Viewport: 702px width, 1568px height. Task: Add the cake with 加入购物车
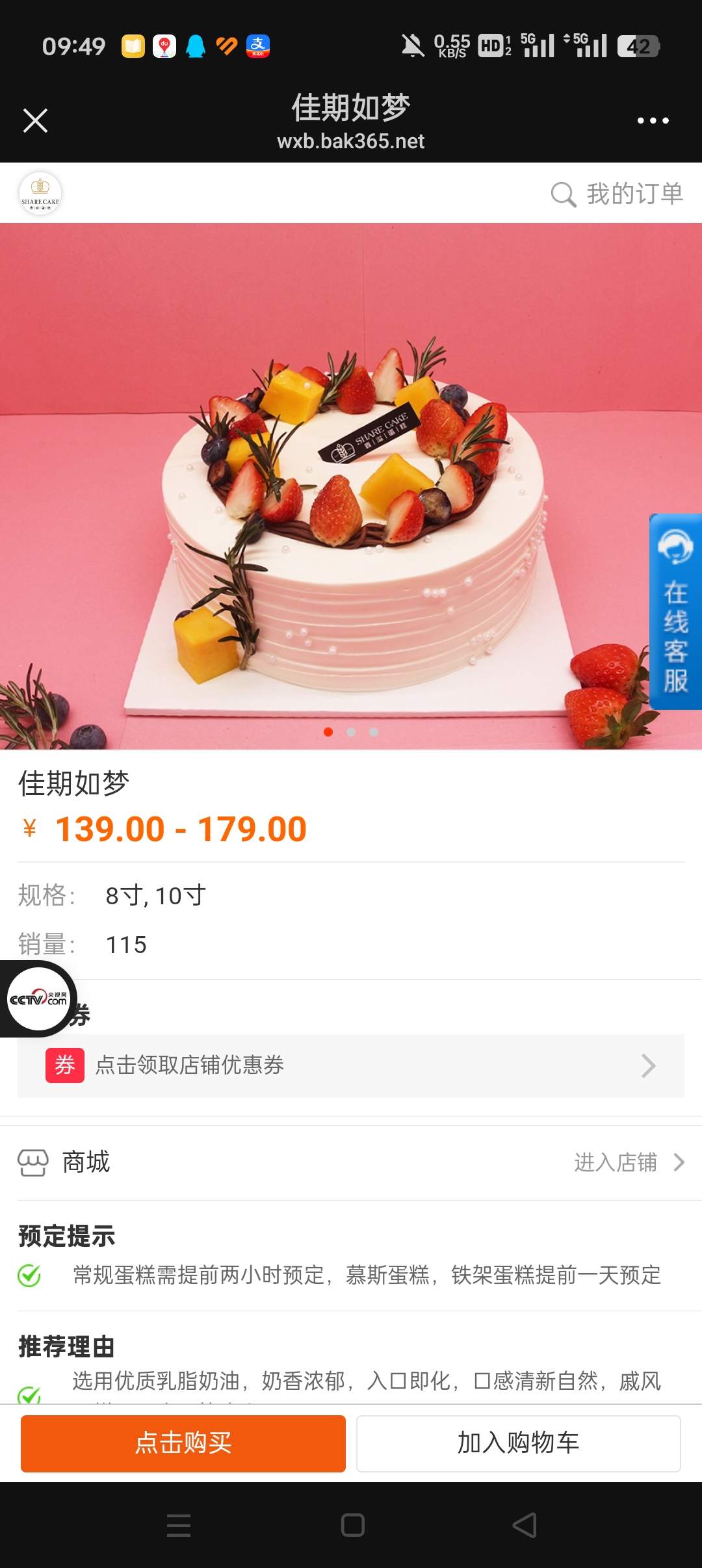coord(519,1443)
